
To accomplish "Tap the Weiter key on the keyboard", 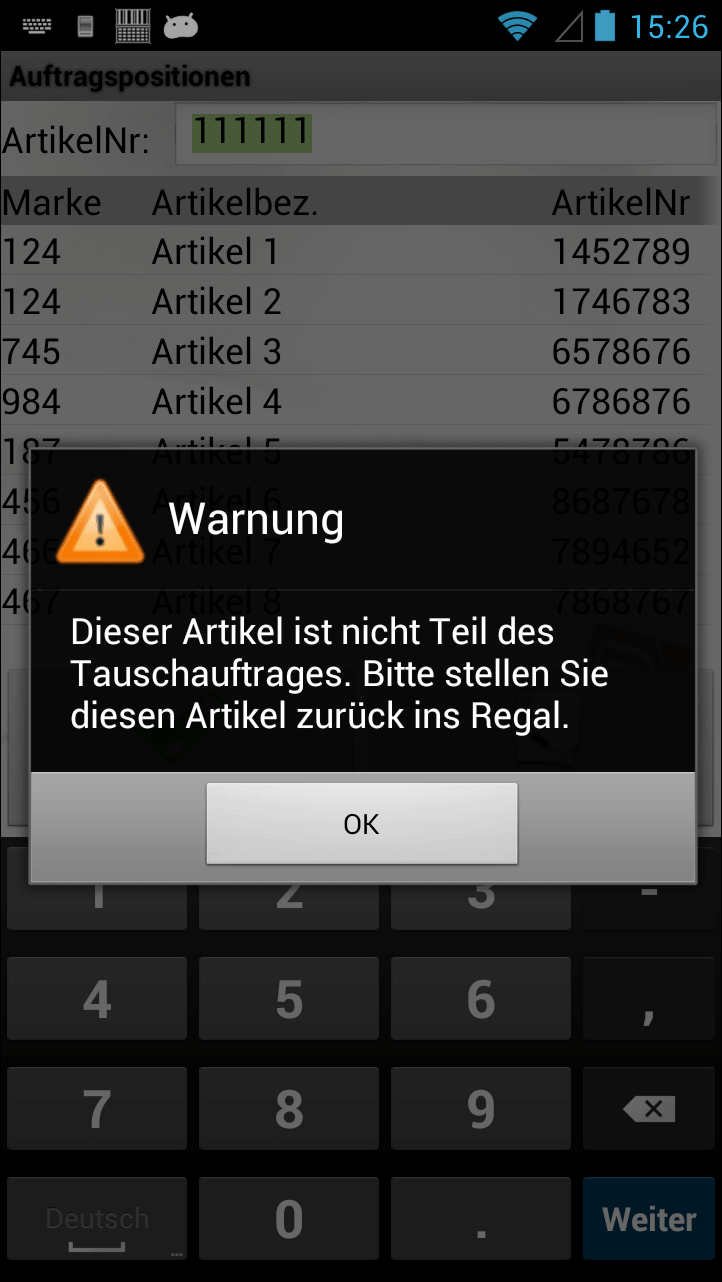I will [x=649, y=1218].
